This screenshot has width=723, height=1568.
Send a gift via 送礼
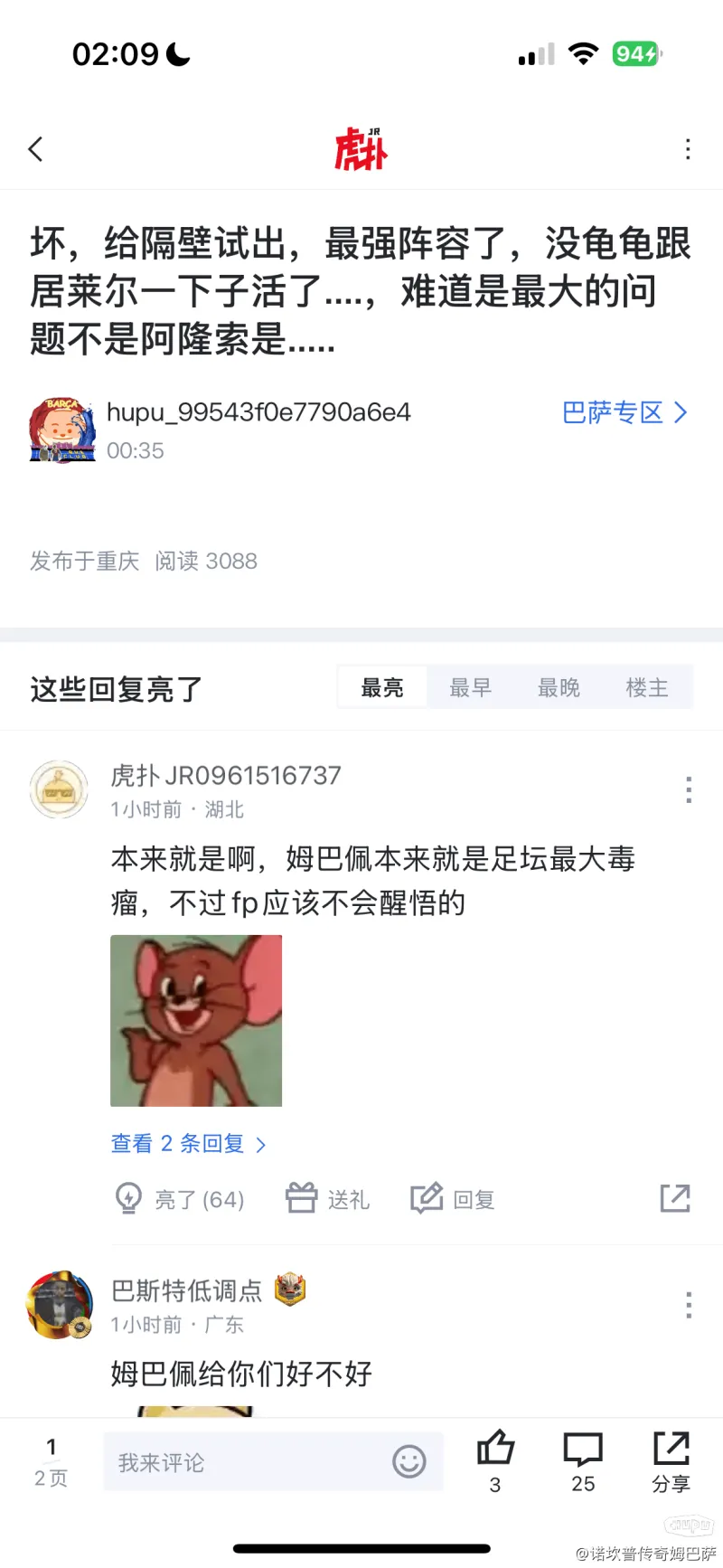(328, 1199)
